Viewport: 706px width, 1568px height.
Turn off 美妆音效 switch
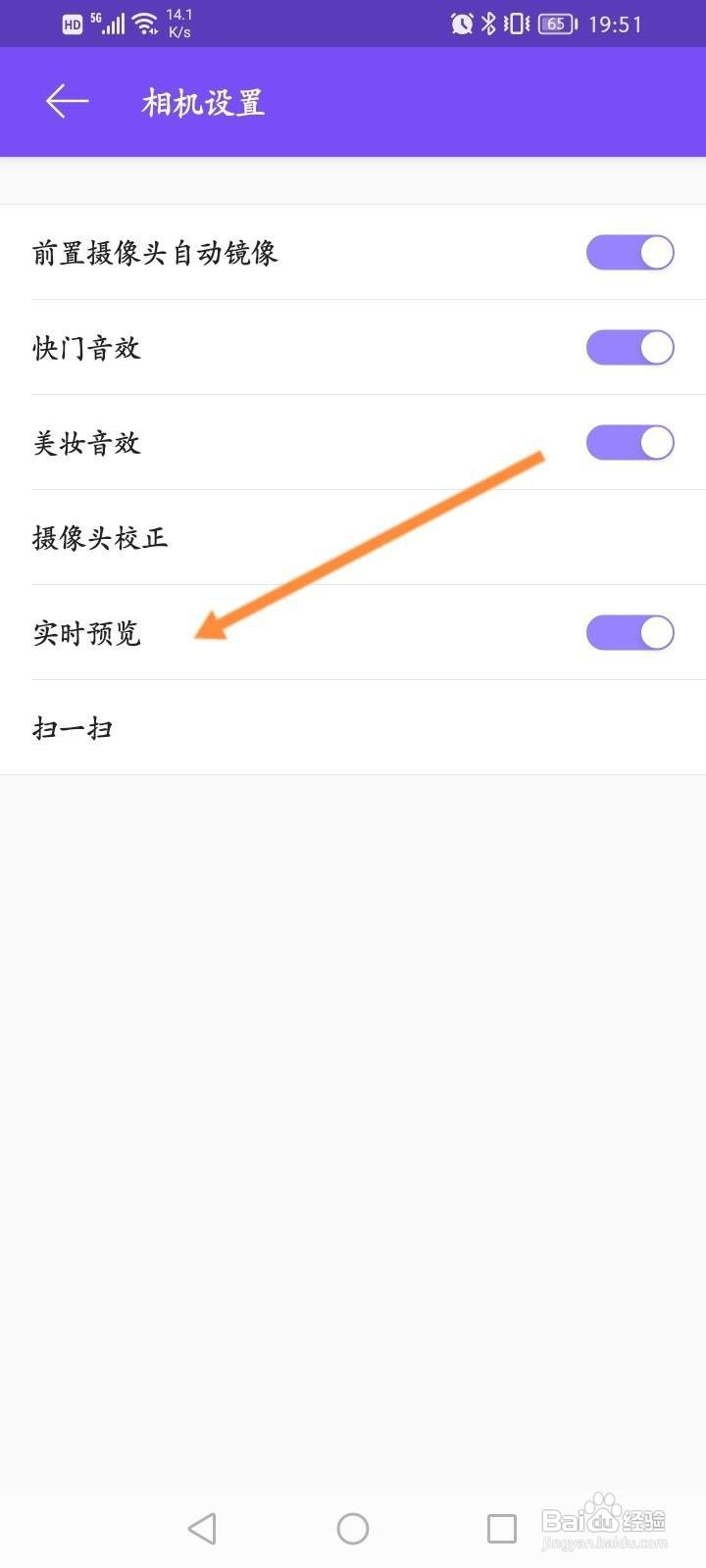(x=630, y=443)
